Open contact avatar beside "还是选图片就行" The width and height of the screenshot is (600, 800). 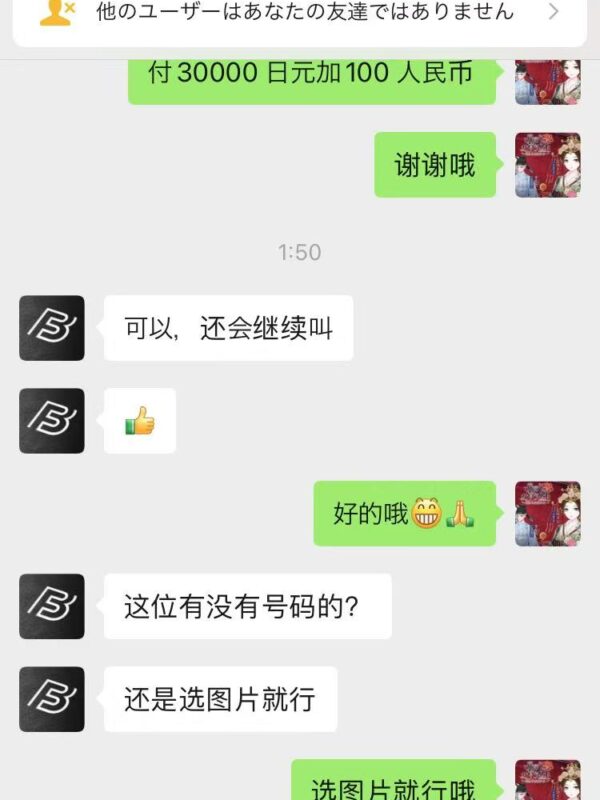tap(52, 699)
